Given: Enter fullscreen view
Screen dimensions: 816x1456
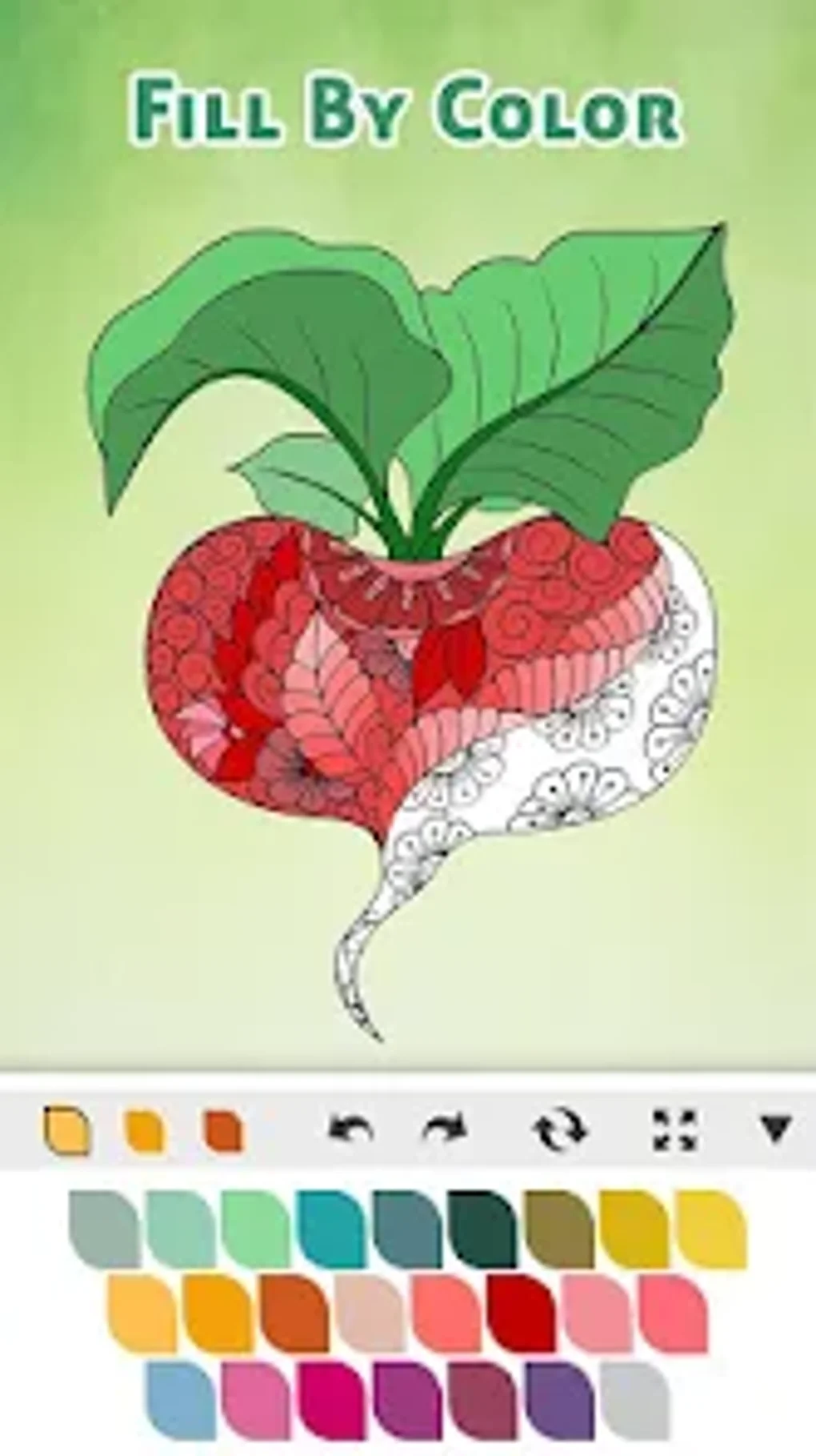Looking at the screenshot, I should tap(676, 1129).
